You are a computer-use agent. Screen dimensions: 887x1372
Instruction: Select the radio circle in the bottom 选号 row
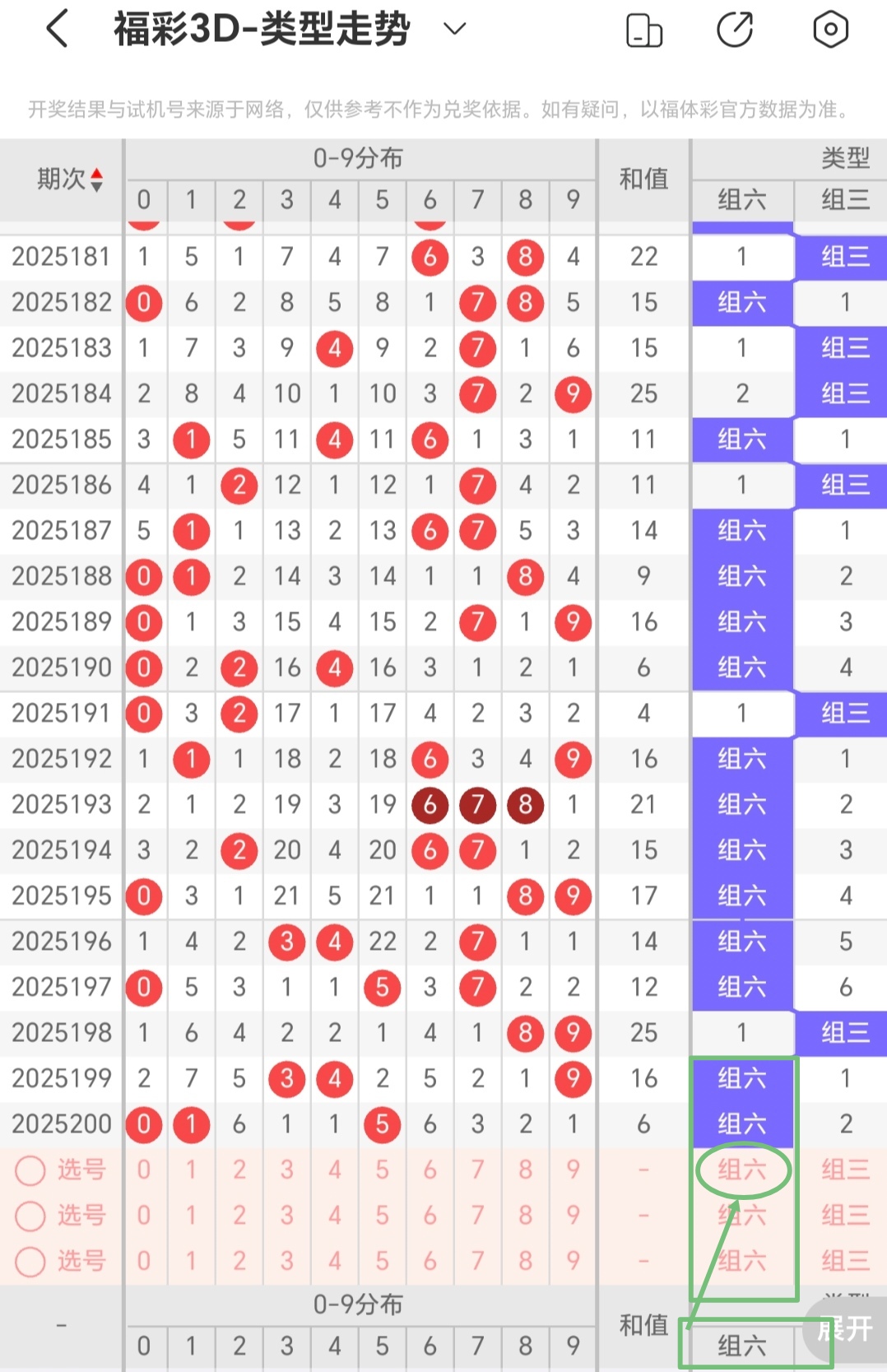click(x=30, y=1262)
